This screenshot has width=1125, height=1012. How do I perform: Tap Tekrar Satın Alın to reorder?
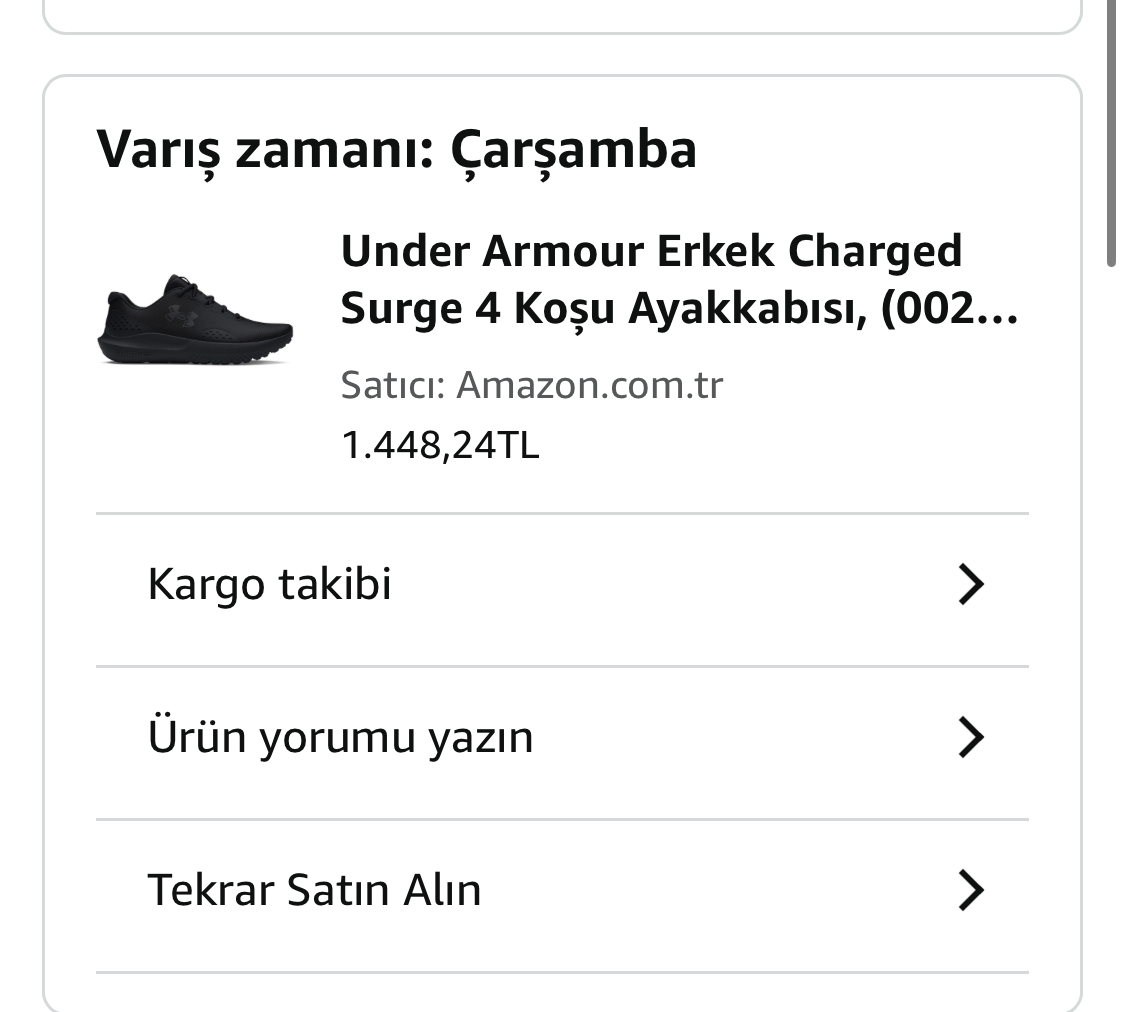tap(560, 890)
